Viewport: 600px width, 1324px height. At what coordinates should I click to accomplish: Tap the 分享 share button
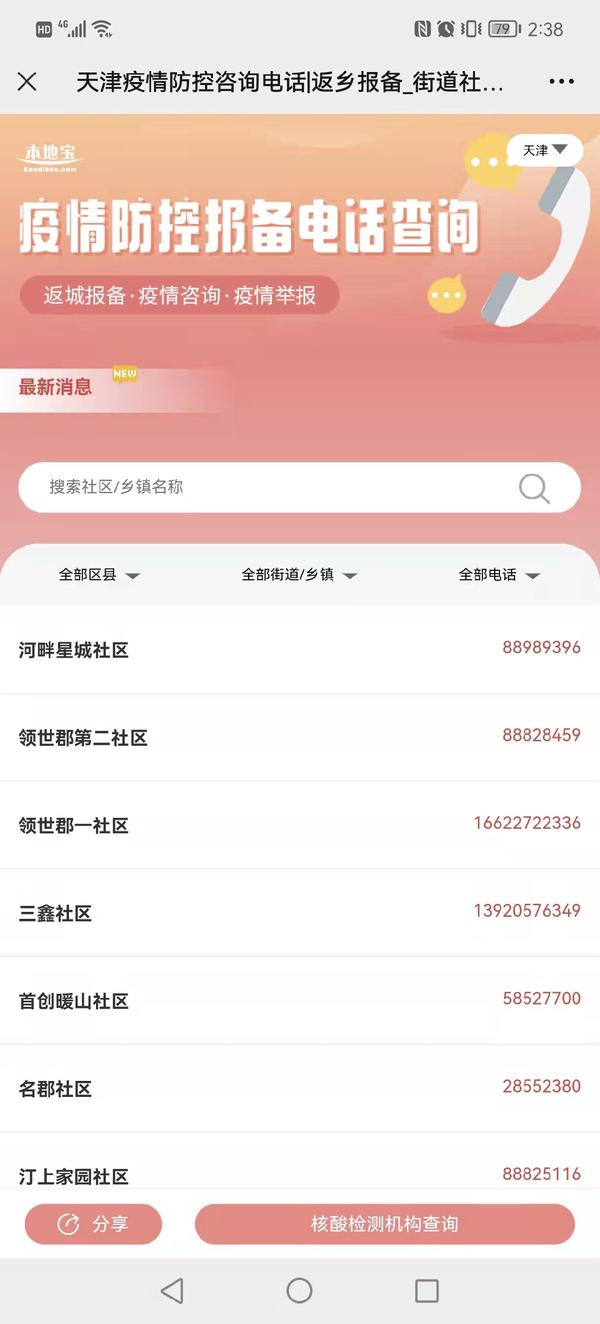(x=93, y=1224)
